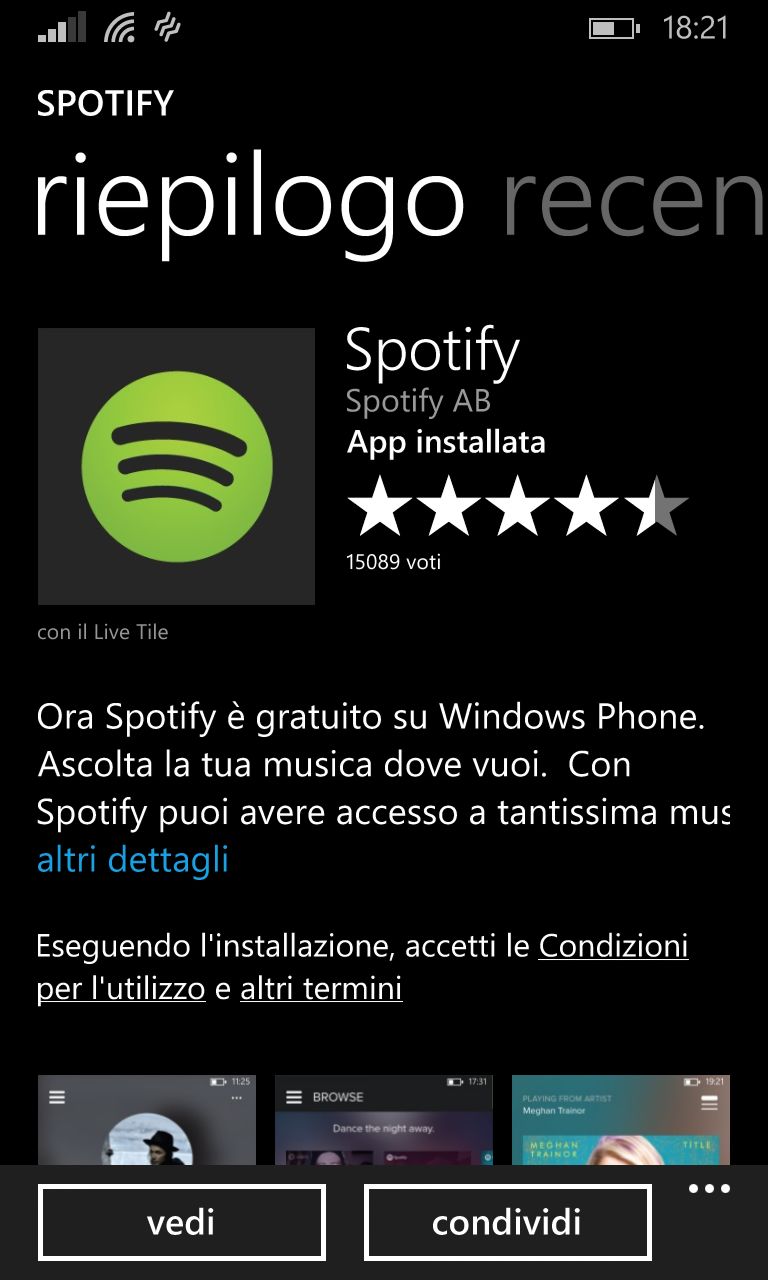Expand 'altri dettagli' description link

133,860
